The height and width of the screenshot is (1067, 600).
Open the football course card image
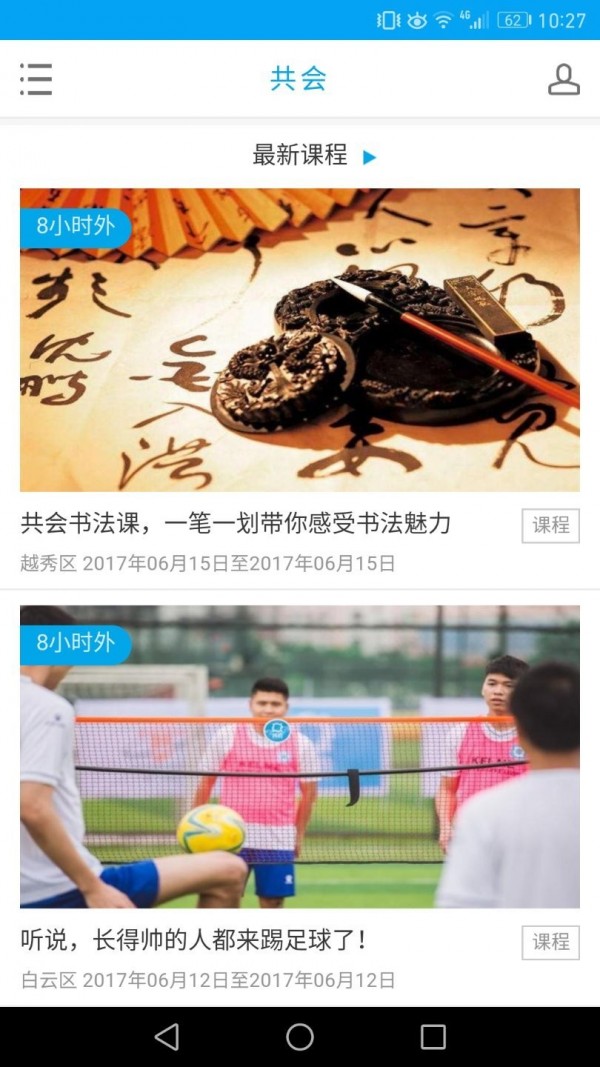point(300,757)
